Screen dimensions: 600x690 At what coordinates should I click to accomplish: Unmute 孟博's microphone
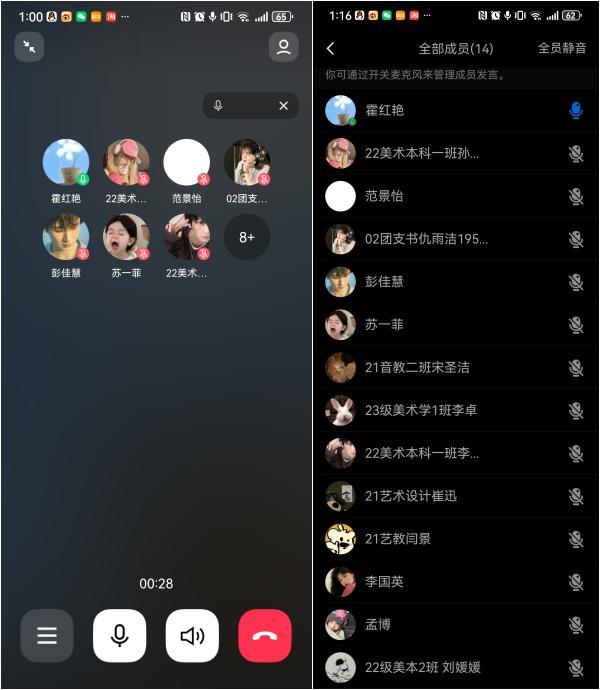coord(576,625)
